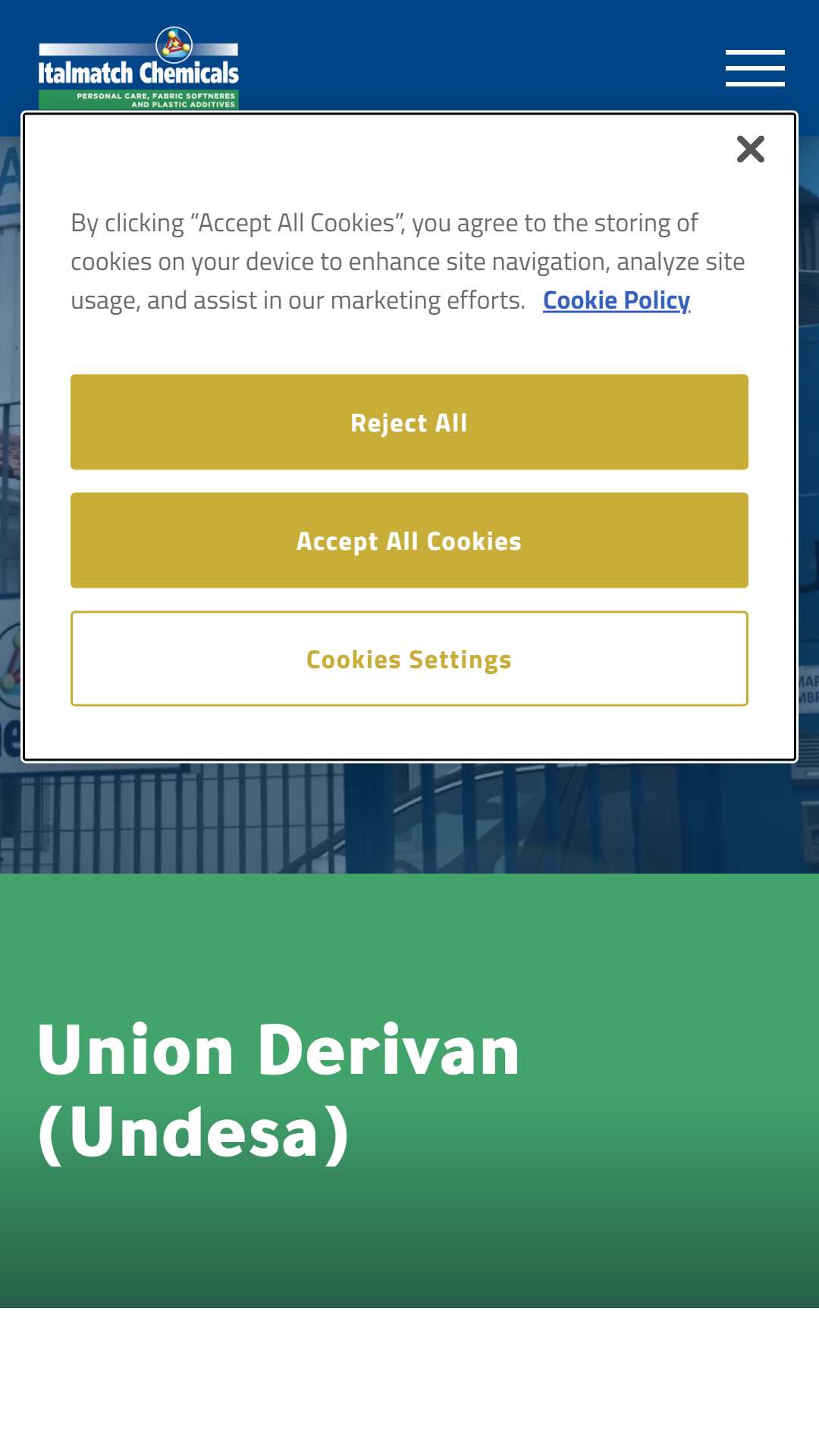
Task: Tap the Reject All button
Action: [409, 422]
